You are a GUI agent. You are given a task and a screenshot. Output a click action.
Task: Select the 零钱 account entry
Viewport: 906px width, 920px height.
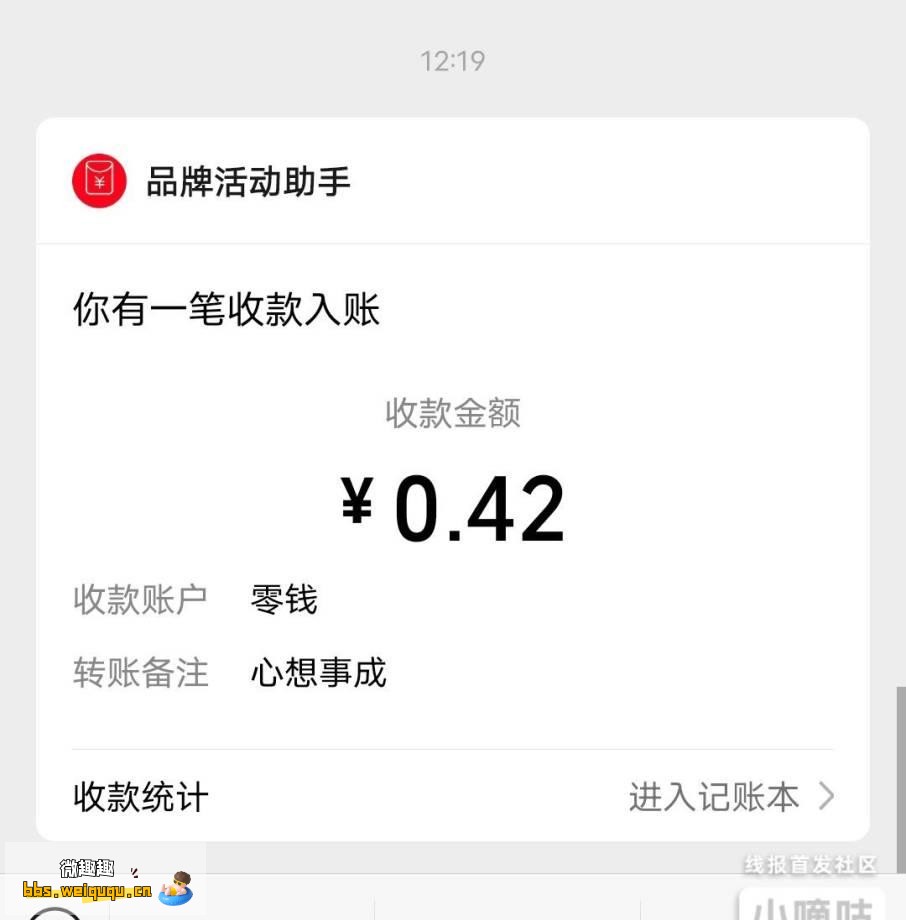point(283,600)
